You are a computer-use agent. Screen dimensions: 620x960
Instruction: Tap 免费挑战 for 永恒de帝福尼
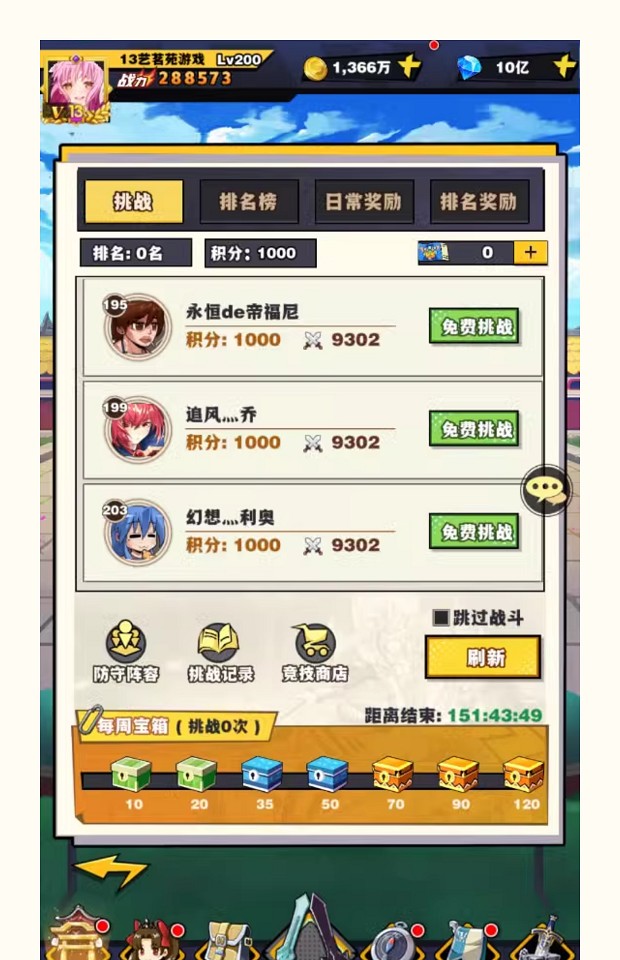pos(474,326)
